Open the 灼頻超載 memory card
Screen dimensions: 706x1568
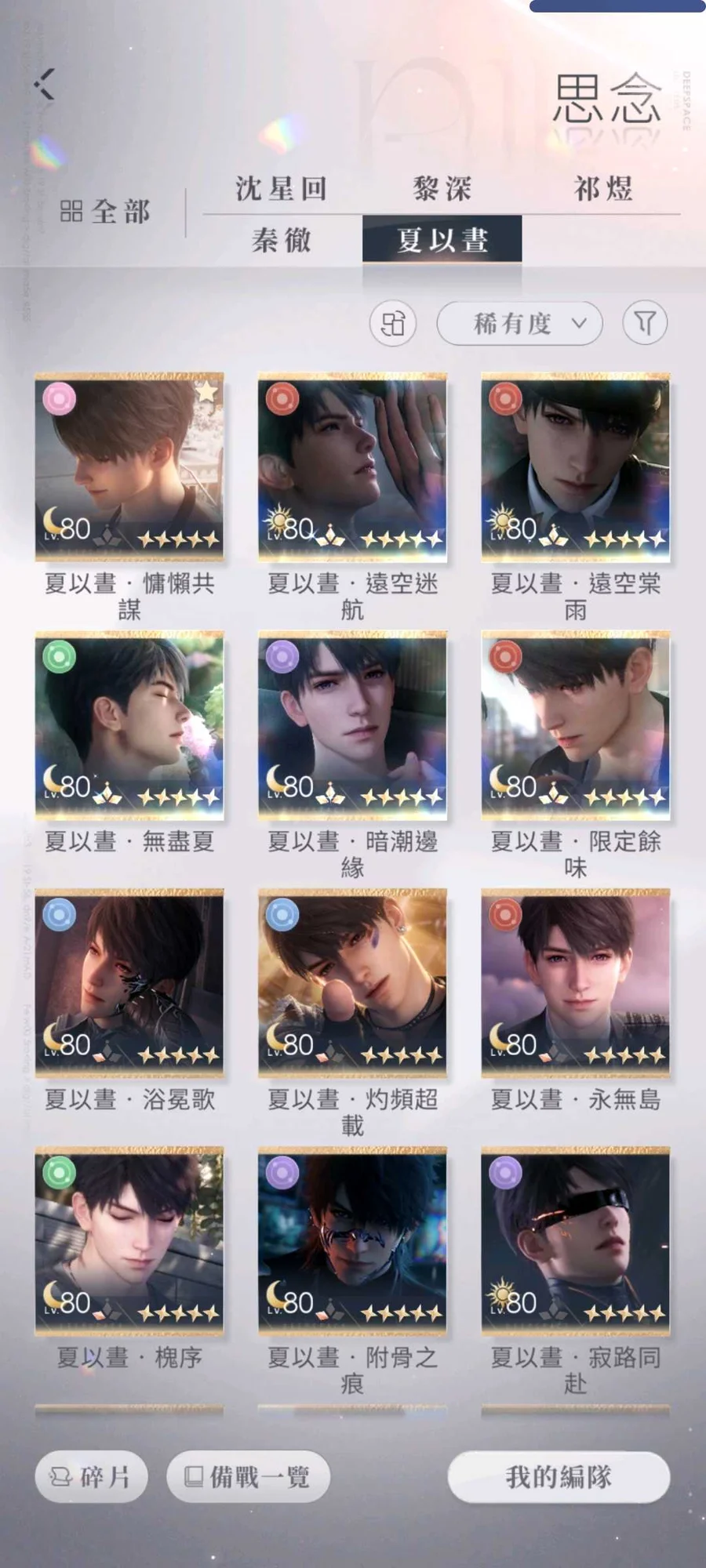tap(352, 984)
